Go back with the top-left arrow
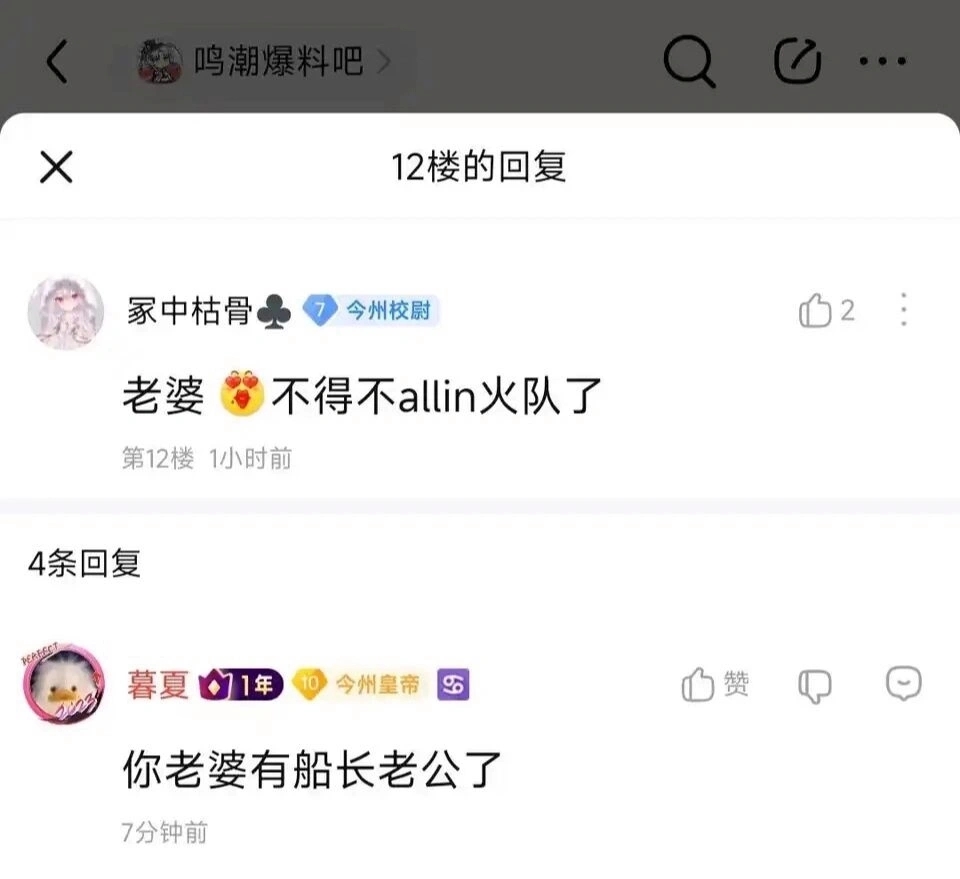Viewport: 960px width, 879px height. pos(57,64)
